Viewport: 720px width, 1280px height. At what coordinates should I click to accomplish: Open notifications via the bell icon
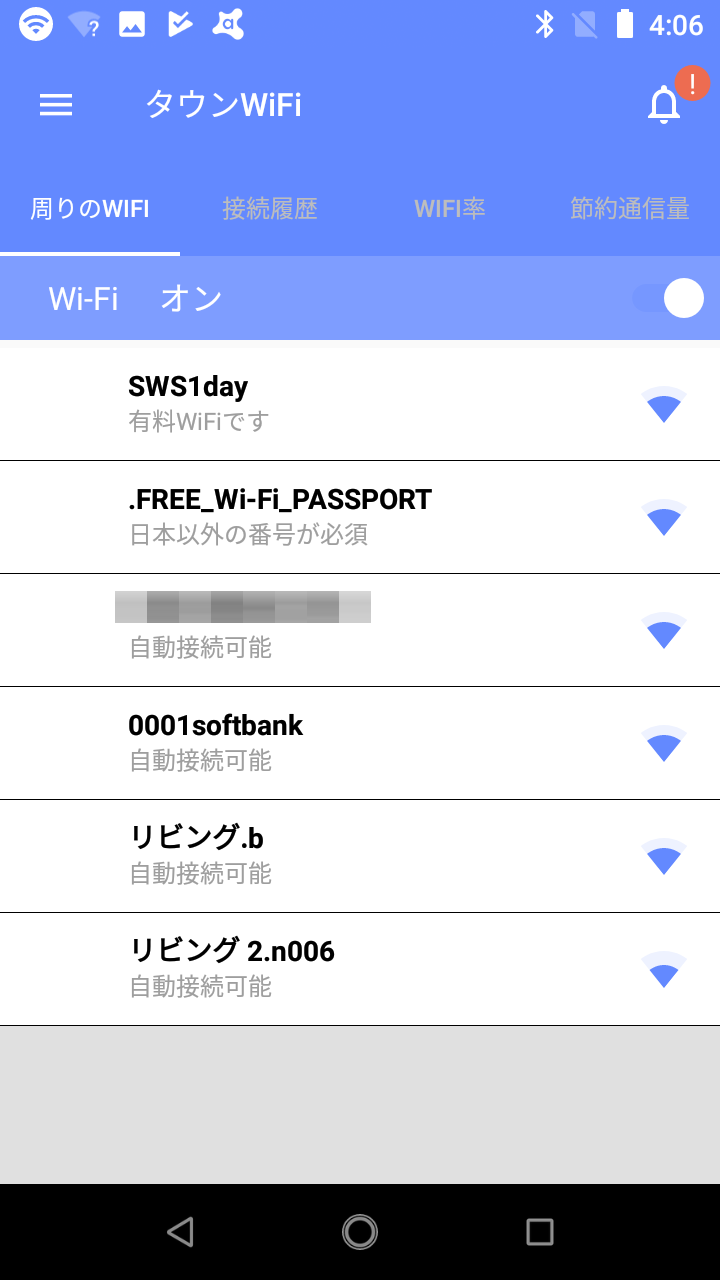(x=665, y=105)
